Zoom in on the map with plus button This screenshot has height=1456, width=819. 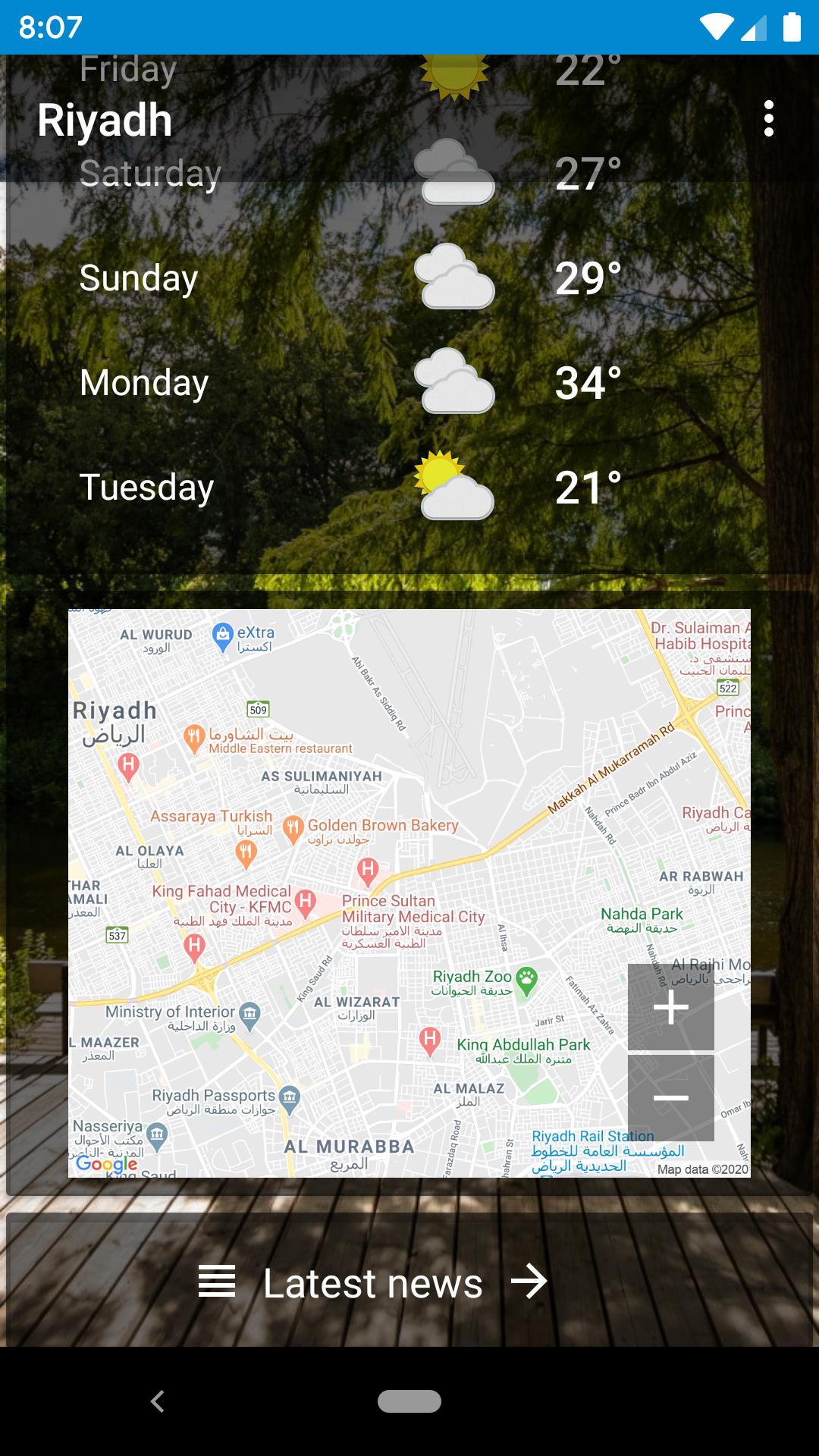click(x=673, y=1006)
